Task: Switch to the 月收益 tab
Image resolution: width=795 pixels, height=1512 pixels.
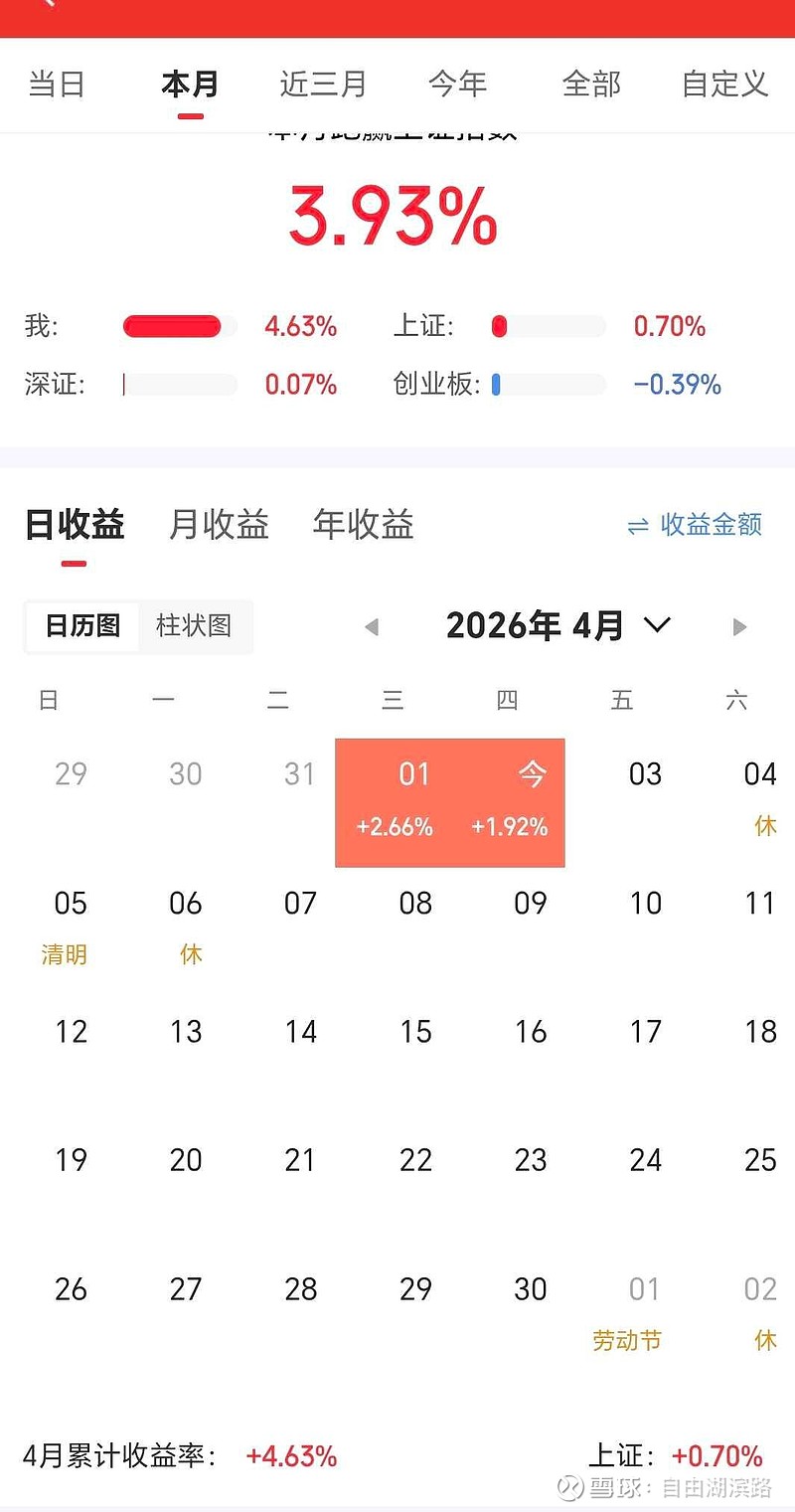Action: coord(218,525)
